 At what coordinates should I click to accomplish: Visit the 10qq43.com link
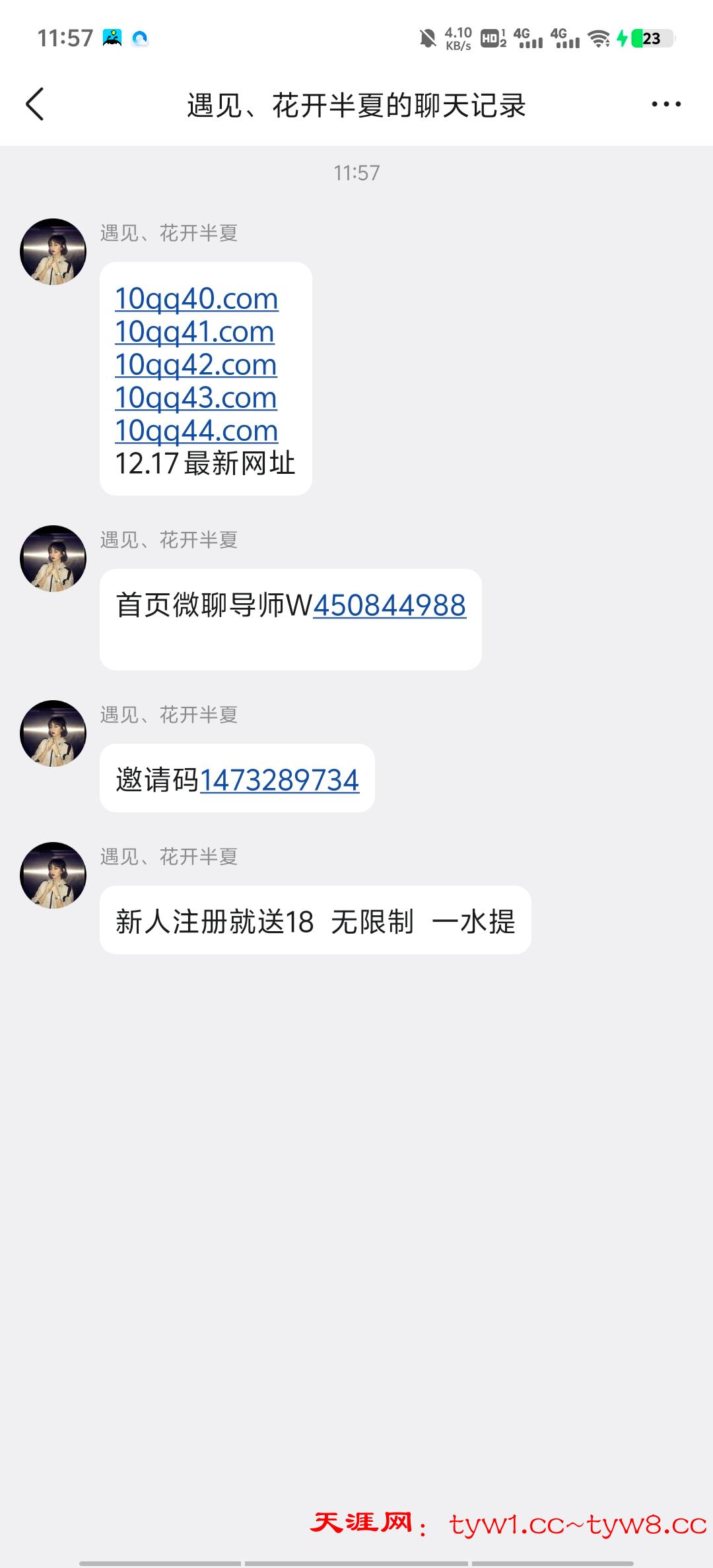click(x=195, y=398)
